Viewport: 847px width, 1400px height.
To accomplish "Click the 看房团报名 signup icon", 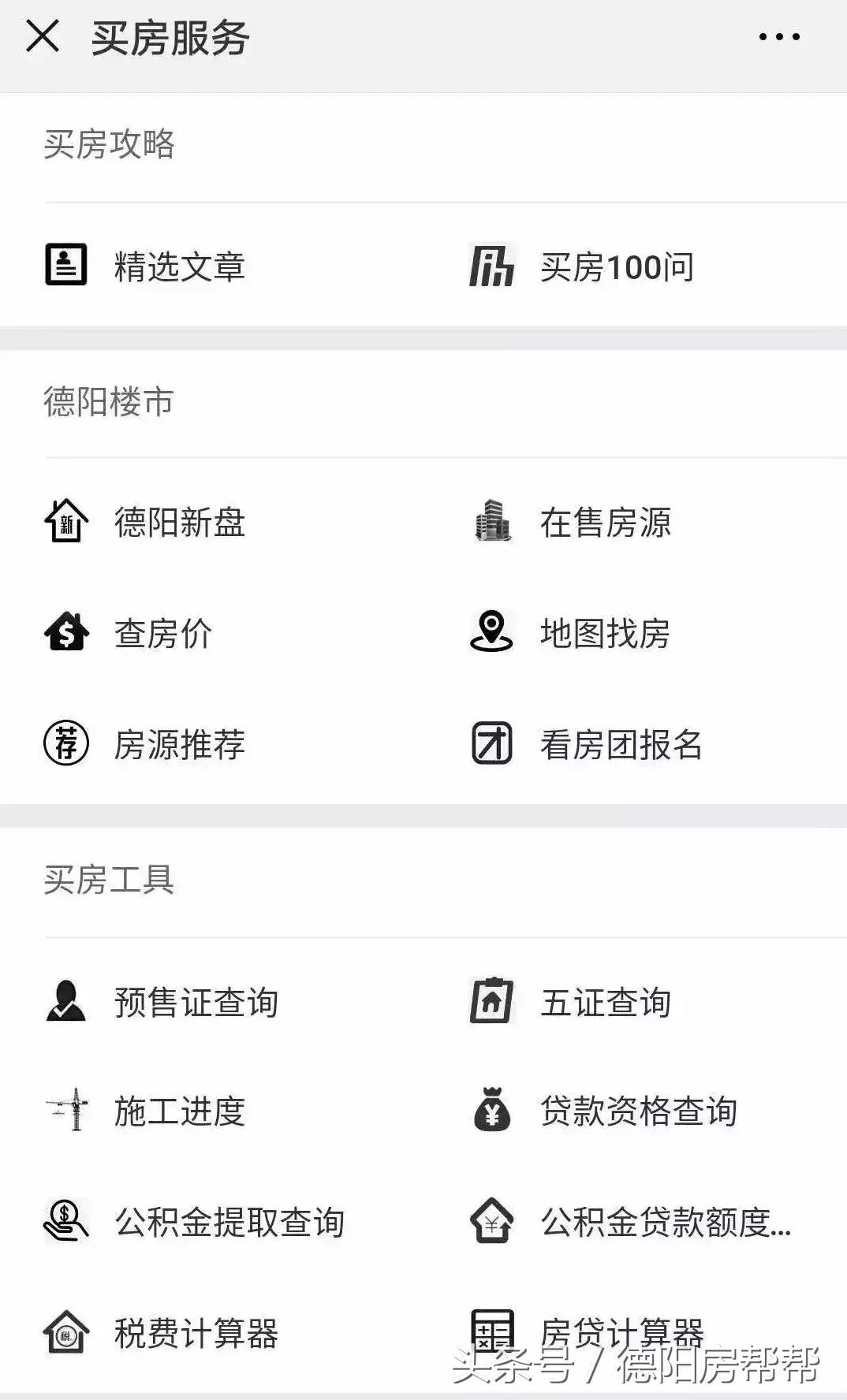I will (x=491, y=742).
